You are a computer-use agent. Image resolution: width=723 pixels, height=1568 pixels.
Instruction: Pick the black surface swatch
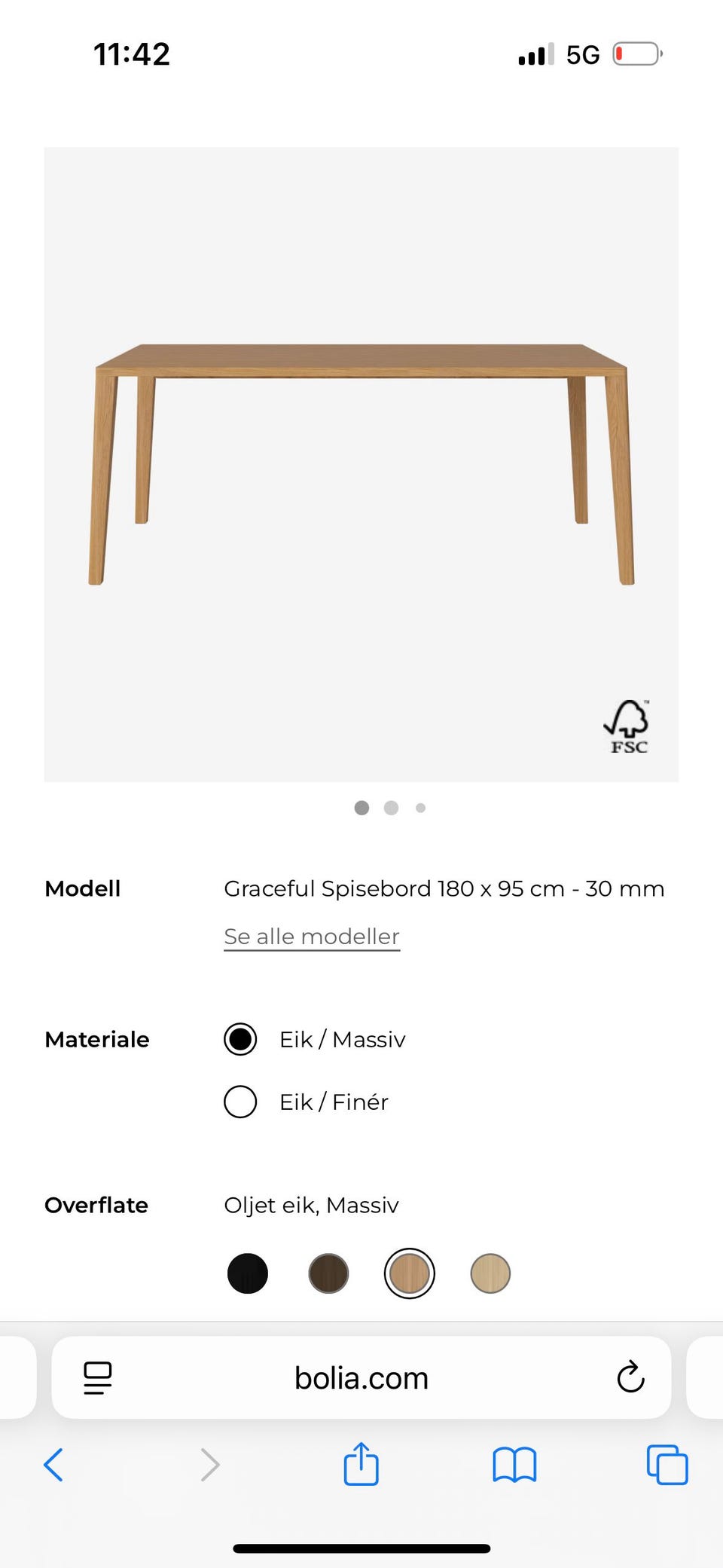coord(248,1273)
